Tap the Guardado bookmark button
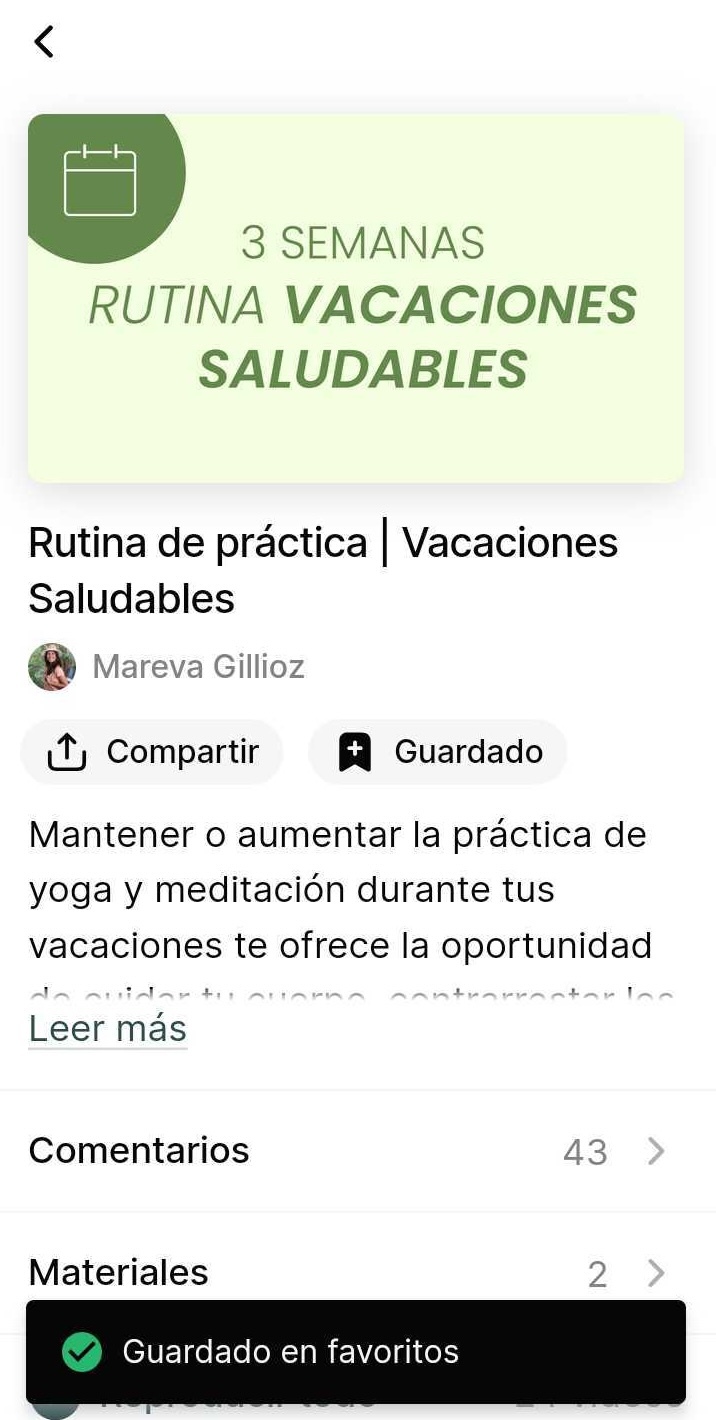716x1420 pixels. coord(438,752)
